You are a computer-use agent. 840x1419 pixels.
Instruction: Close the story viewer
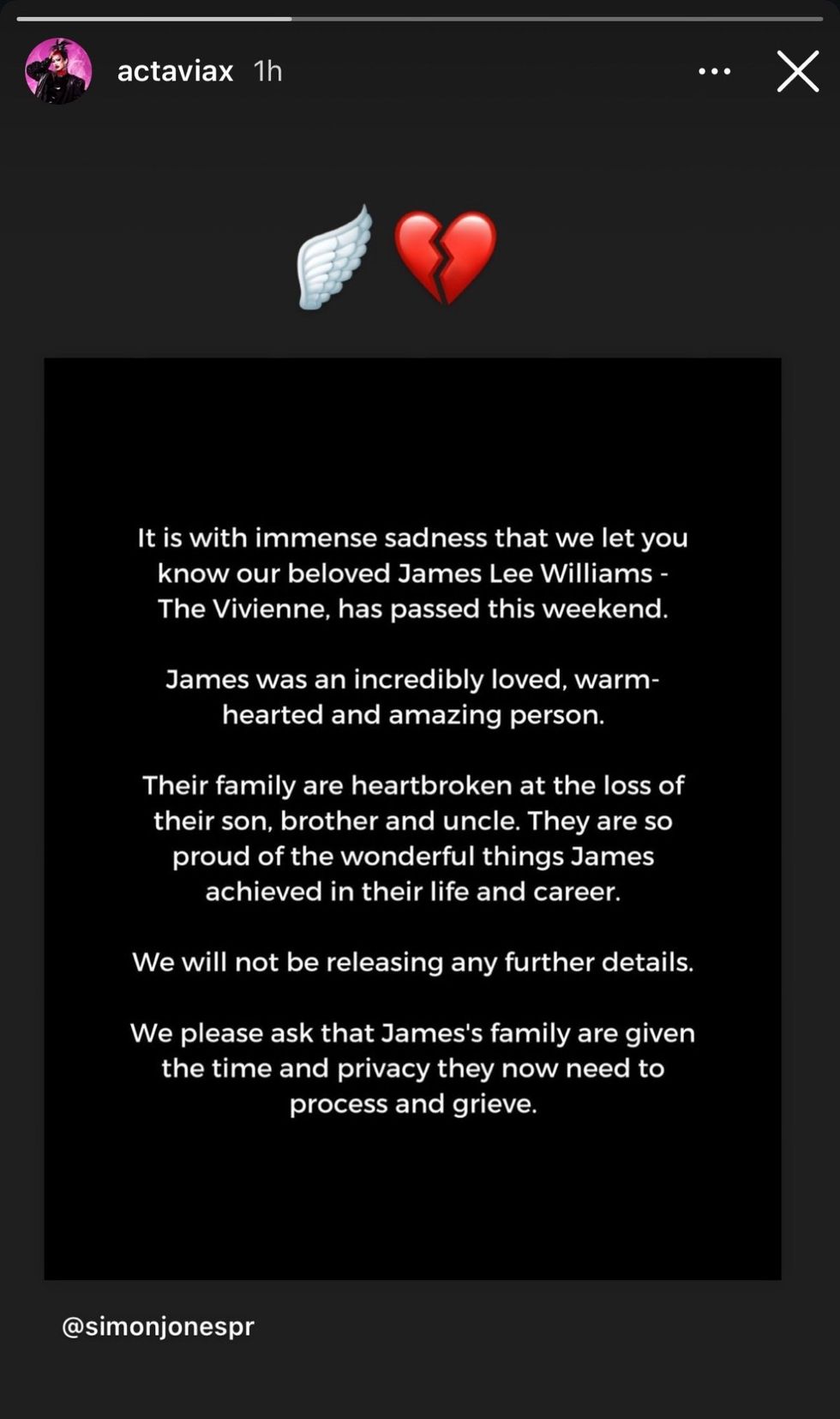(x=797, y=71)
